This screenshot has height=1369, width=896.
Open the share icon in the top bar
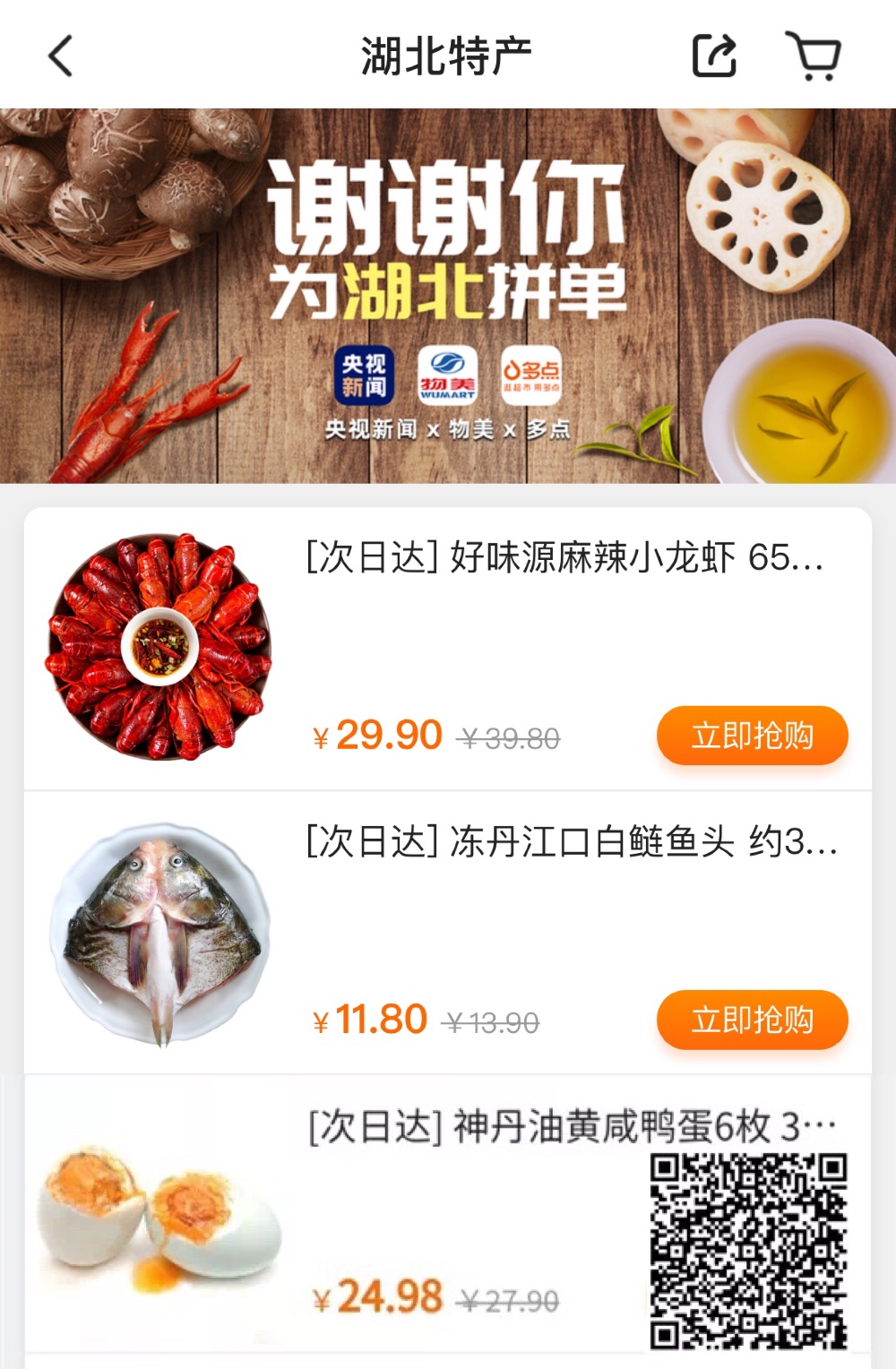[713, 56]
